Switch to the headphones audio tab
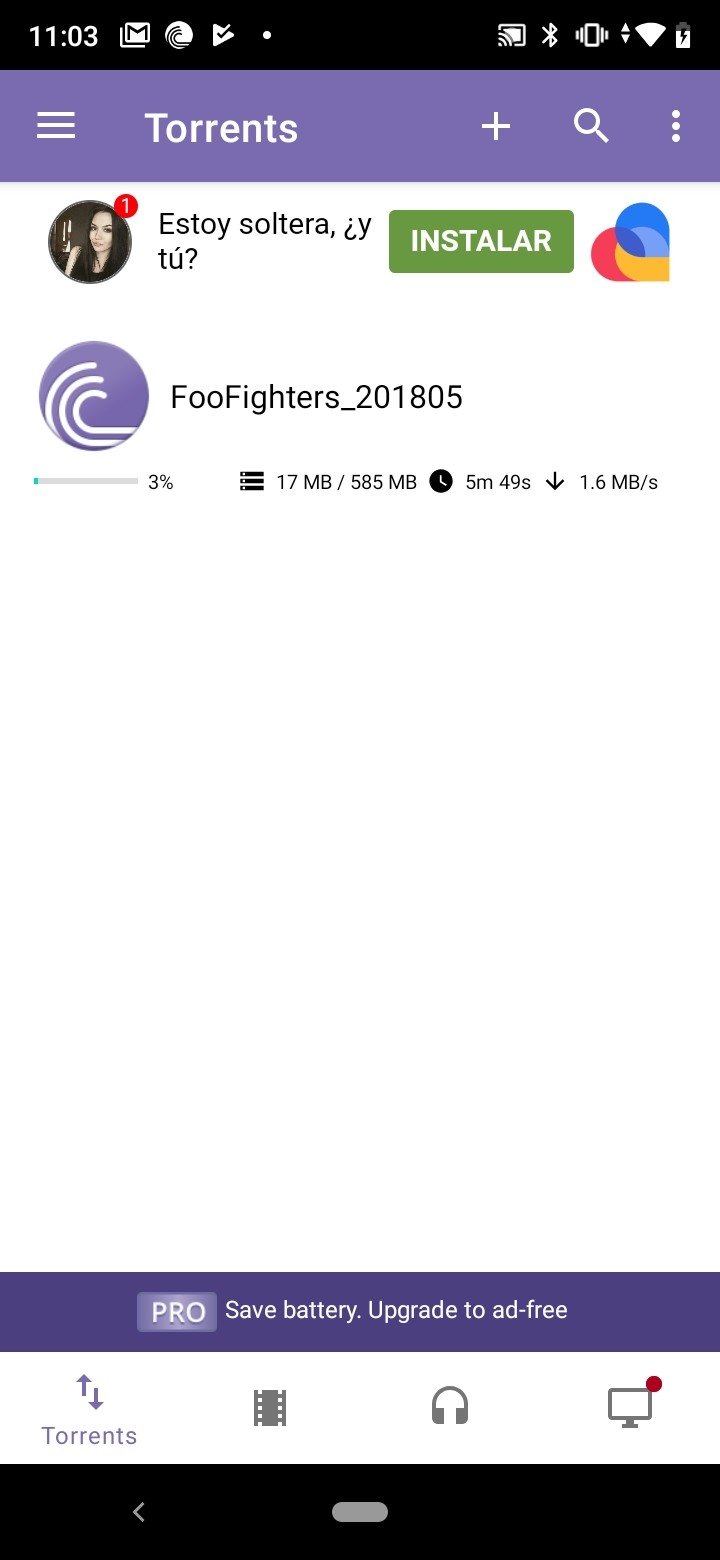 click(450, 1406)
